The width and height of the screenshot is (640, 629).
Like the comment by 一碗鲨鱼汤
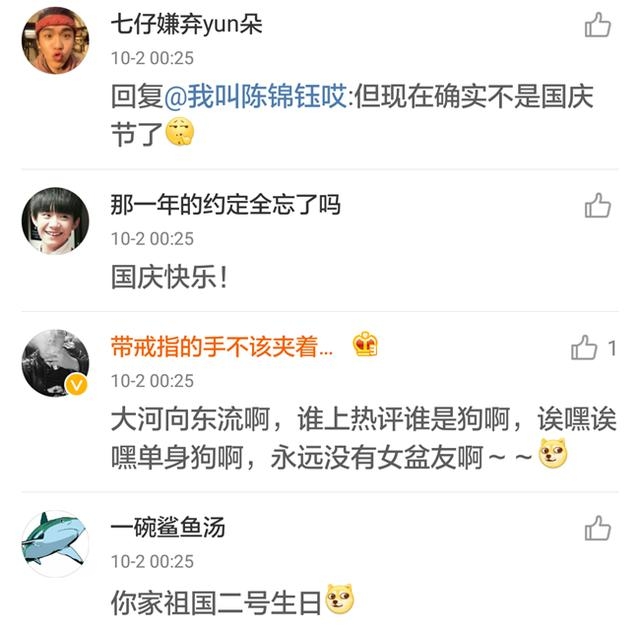598,528
